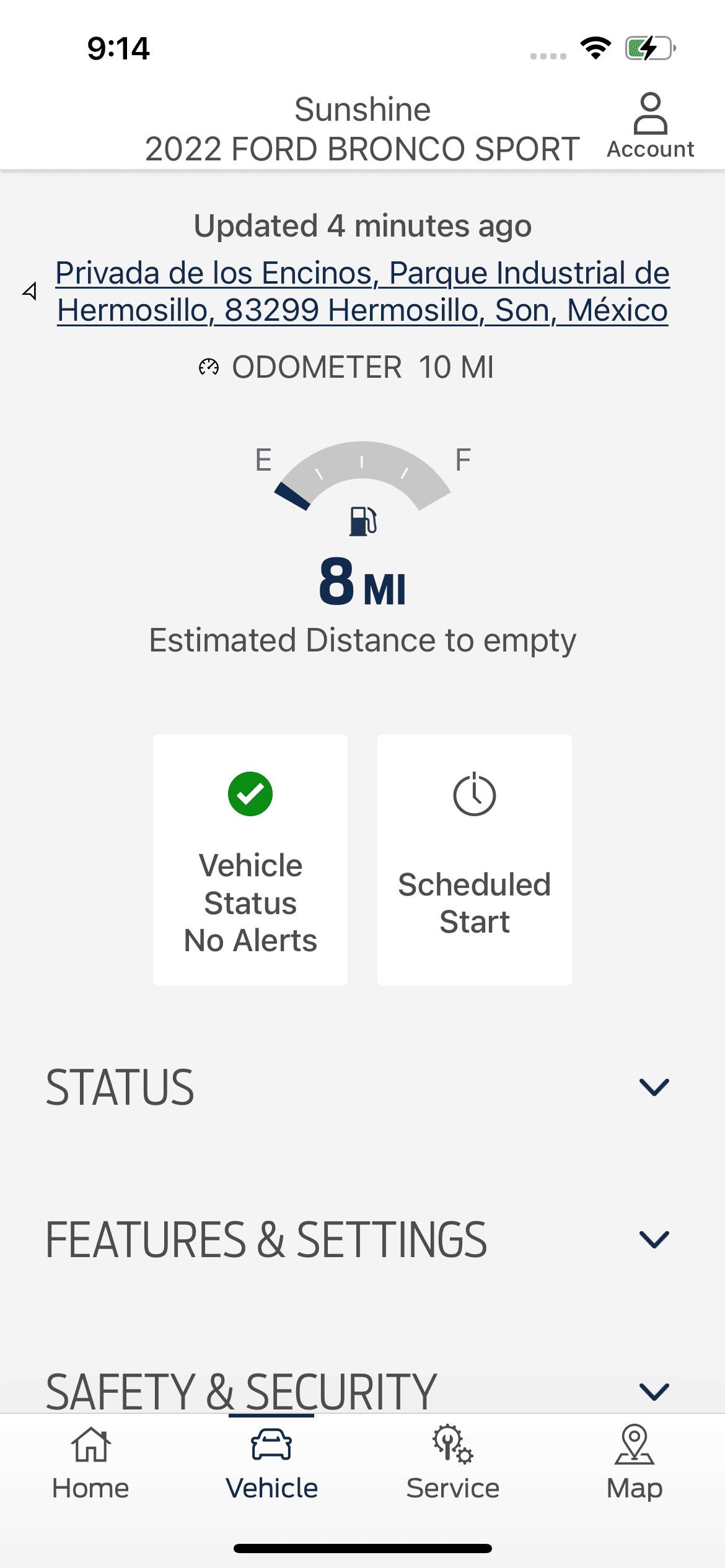Switch to the Map tab
This screenshot has height=1568, width=725.
point(634,1463)
